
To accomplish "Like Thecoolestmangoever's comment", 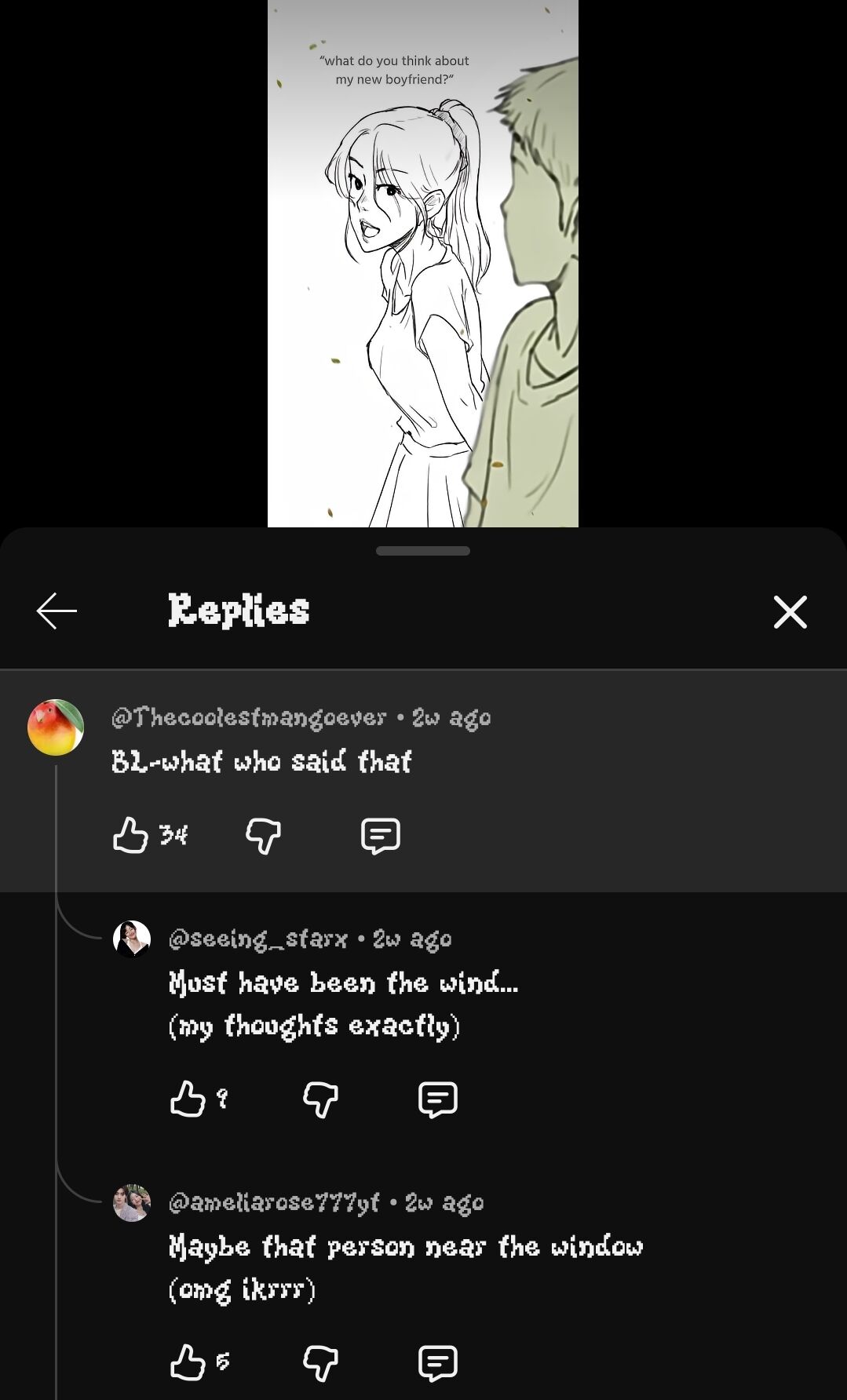I will click(130, 835).
